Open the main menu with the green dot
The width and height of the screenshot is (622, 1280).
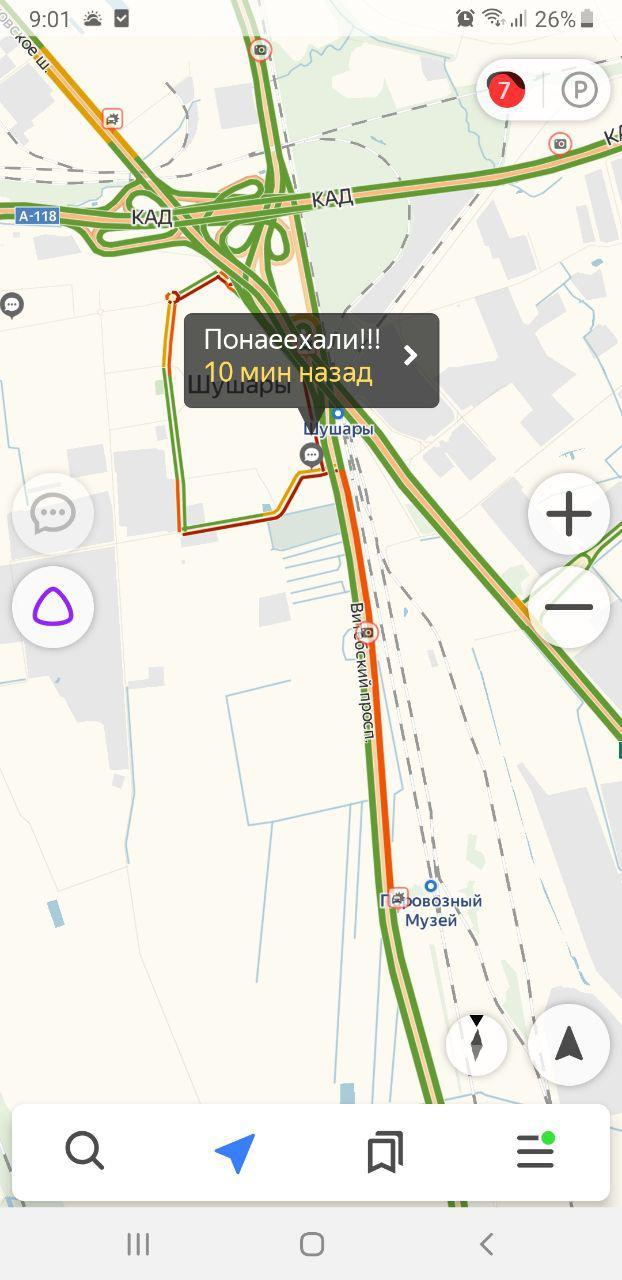[535, 1152]
